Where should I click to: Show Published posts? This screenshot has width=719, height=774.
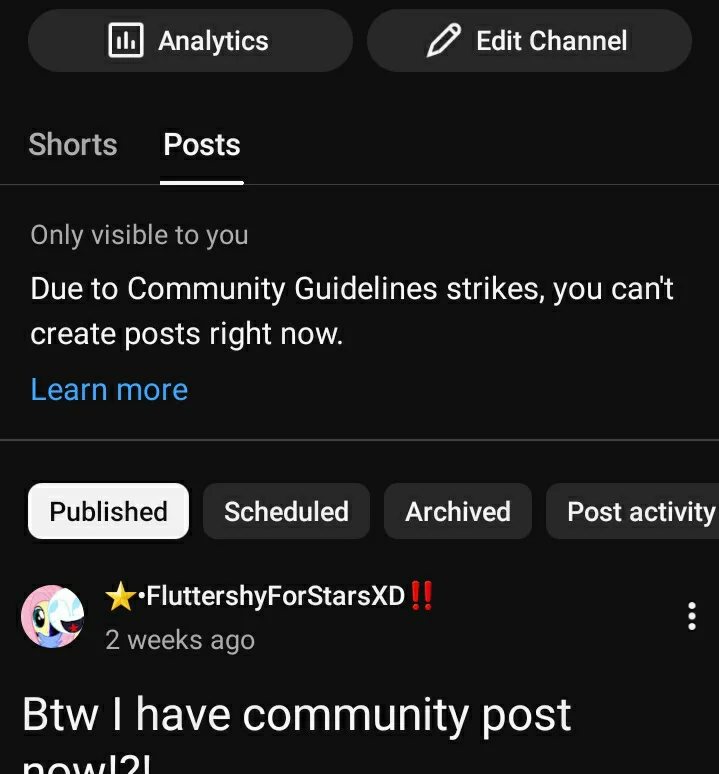click(x=108, y=512)
